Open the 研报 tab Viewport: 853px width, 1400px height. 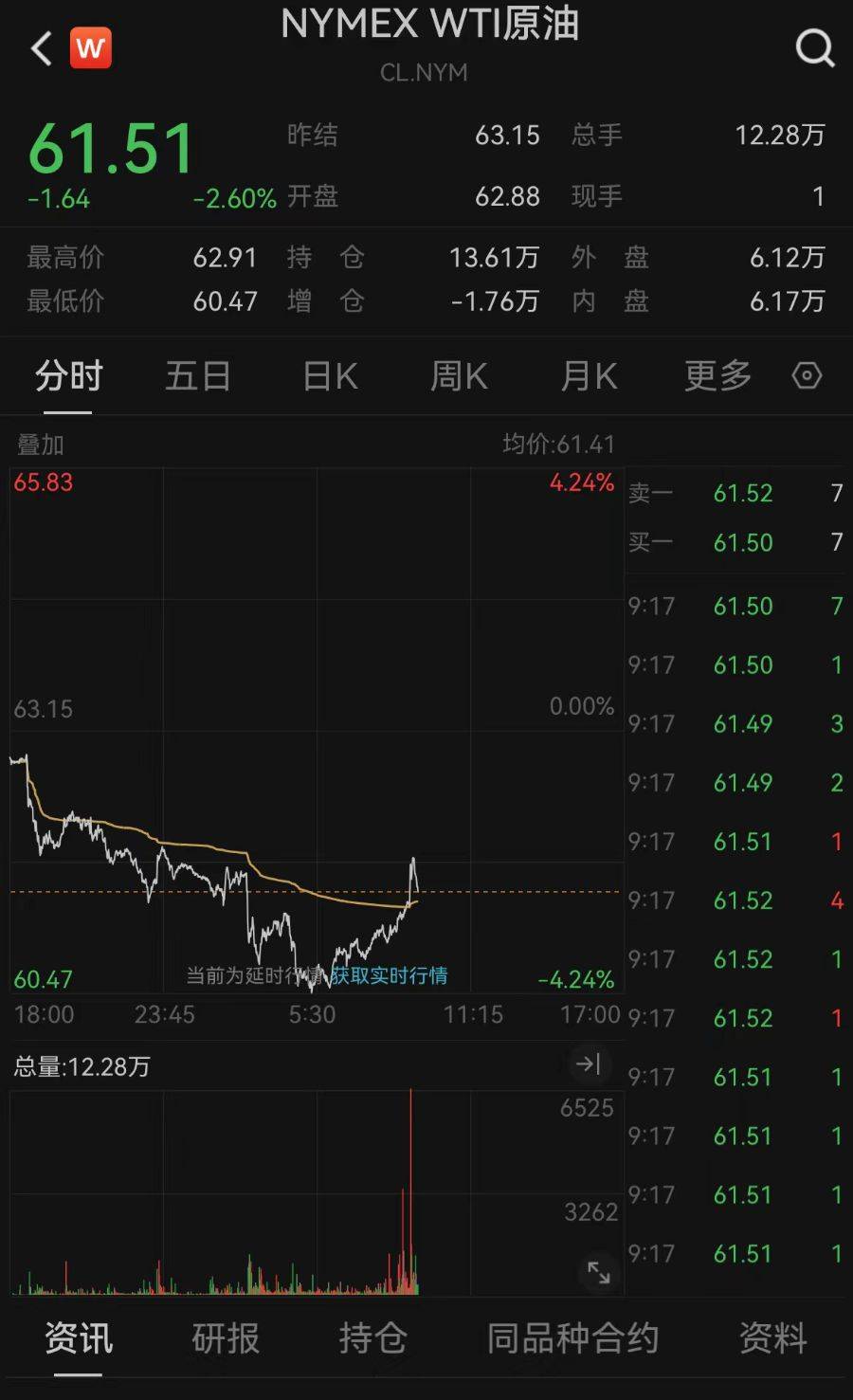click(x=226, y=1338)
